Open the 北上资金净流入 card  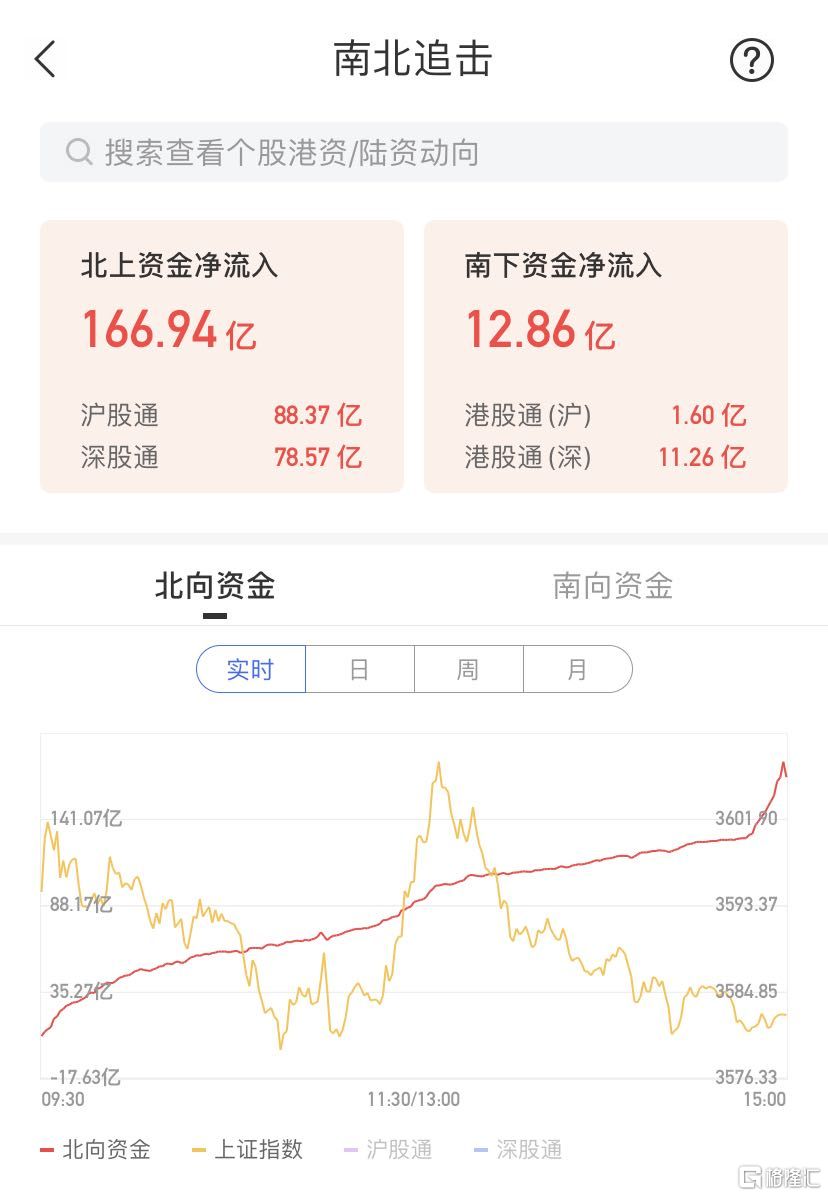pyautogui.click(x=222, y=356)
